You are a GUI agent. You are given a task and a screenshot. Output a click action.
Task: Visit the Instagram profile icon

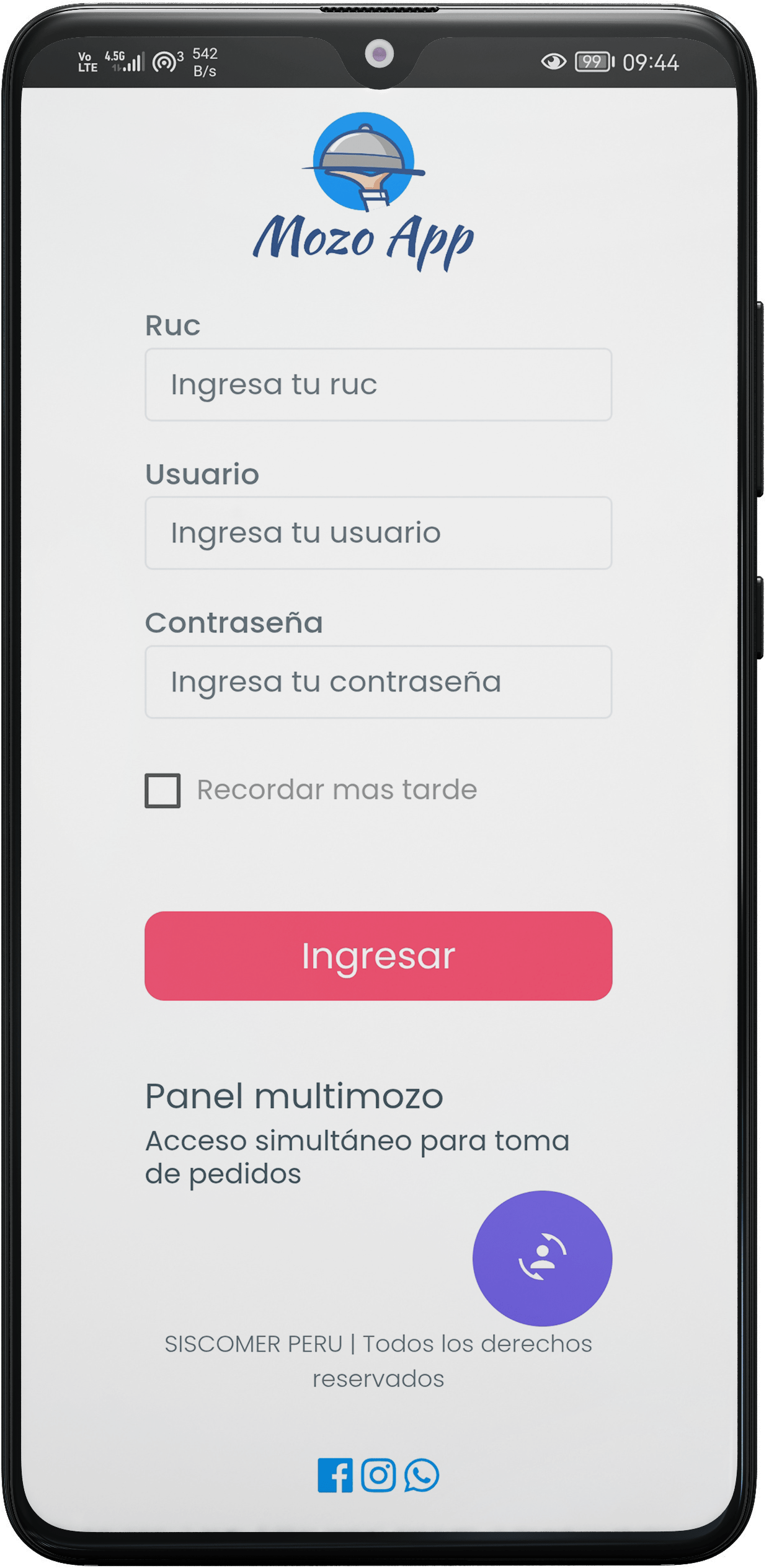click(x=378, y=1475)
